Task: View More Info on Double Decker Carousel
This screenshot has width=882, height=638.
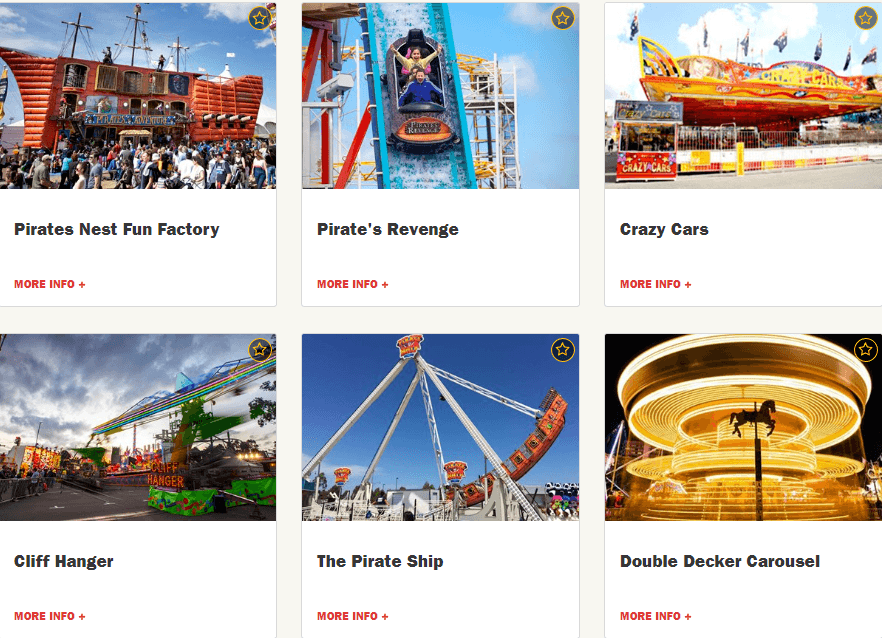Action: [656, 616]
